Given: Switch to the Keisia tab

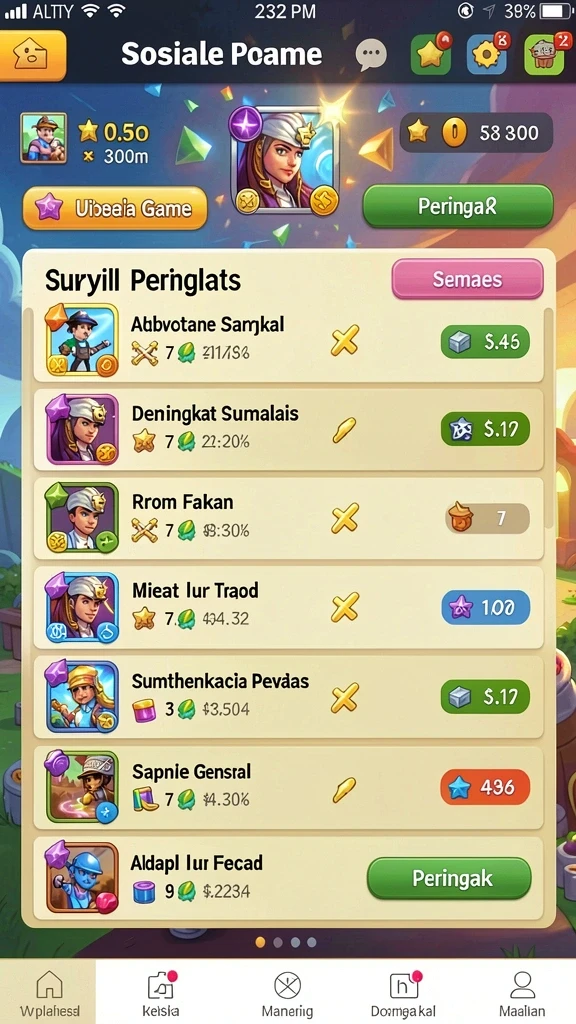Looking at the screenshot, I should (161, 992).
